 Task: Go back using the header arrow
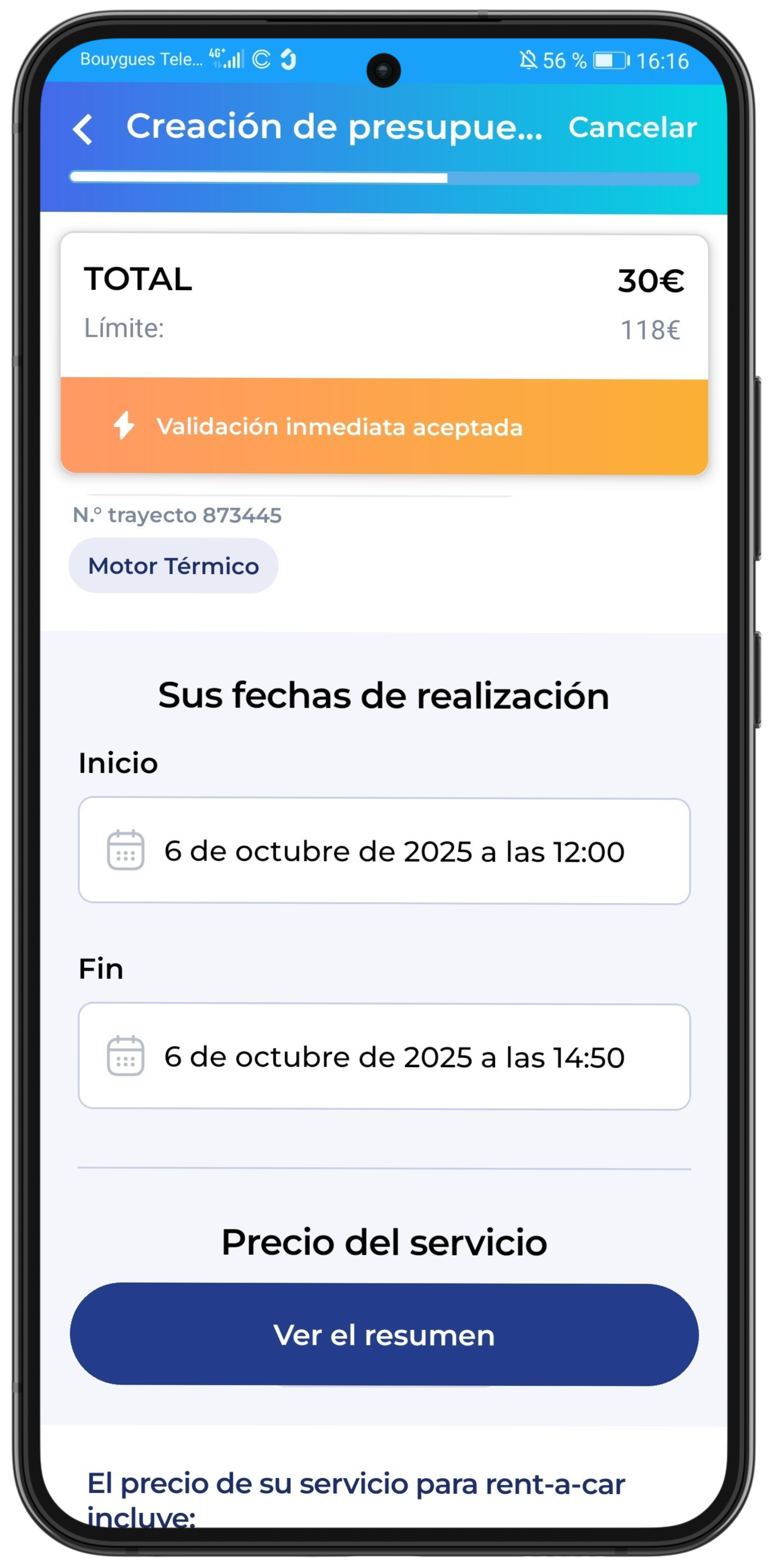(83, 129)
